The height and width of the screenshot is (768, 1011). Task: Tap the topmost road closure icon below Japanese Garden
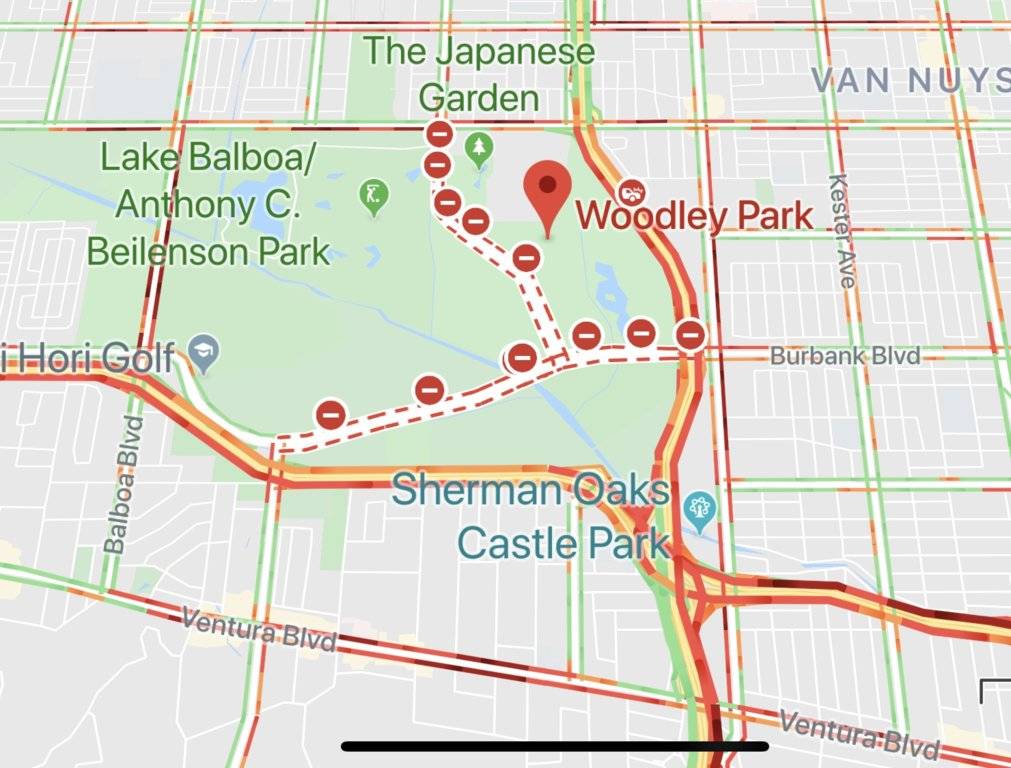click(438, 135)
